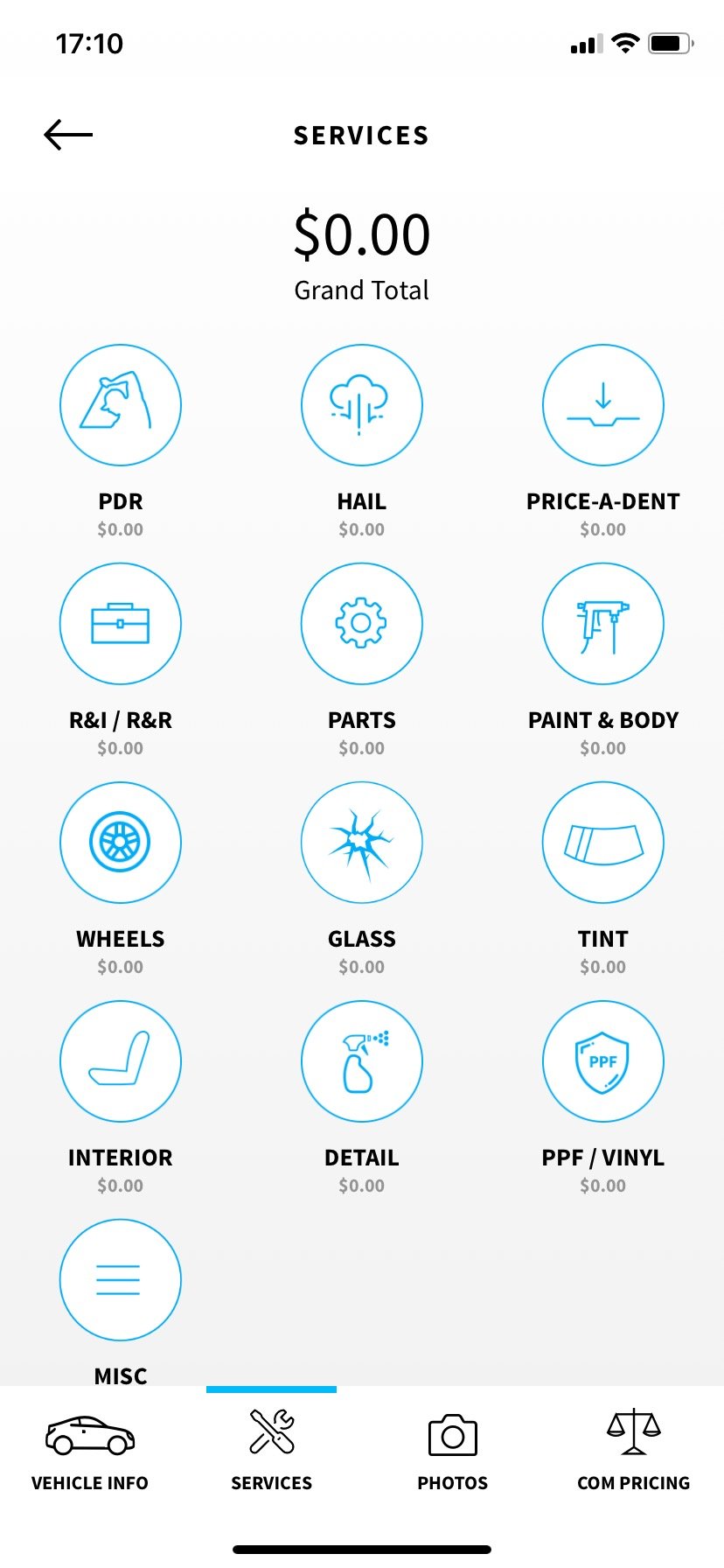Open the Parts service
The height and width of the screenshot is (1568, 724).
[362, 624]
